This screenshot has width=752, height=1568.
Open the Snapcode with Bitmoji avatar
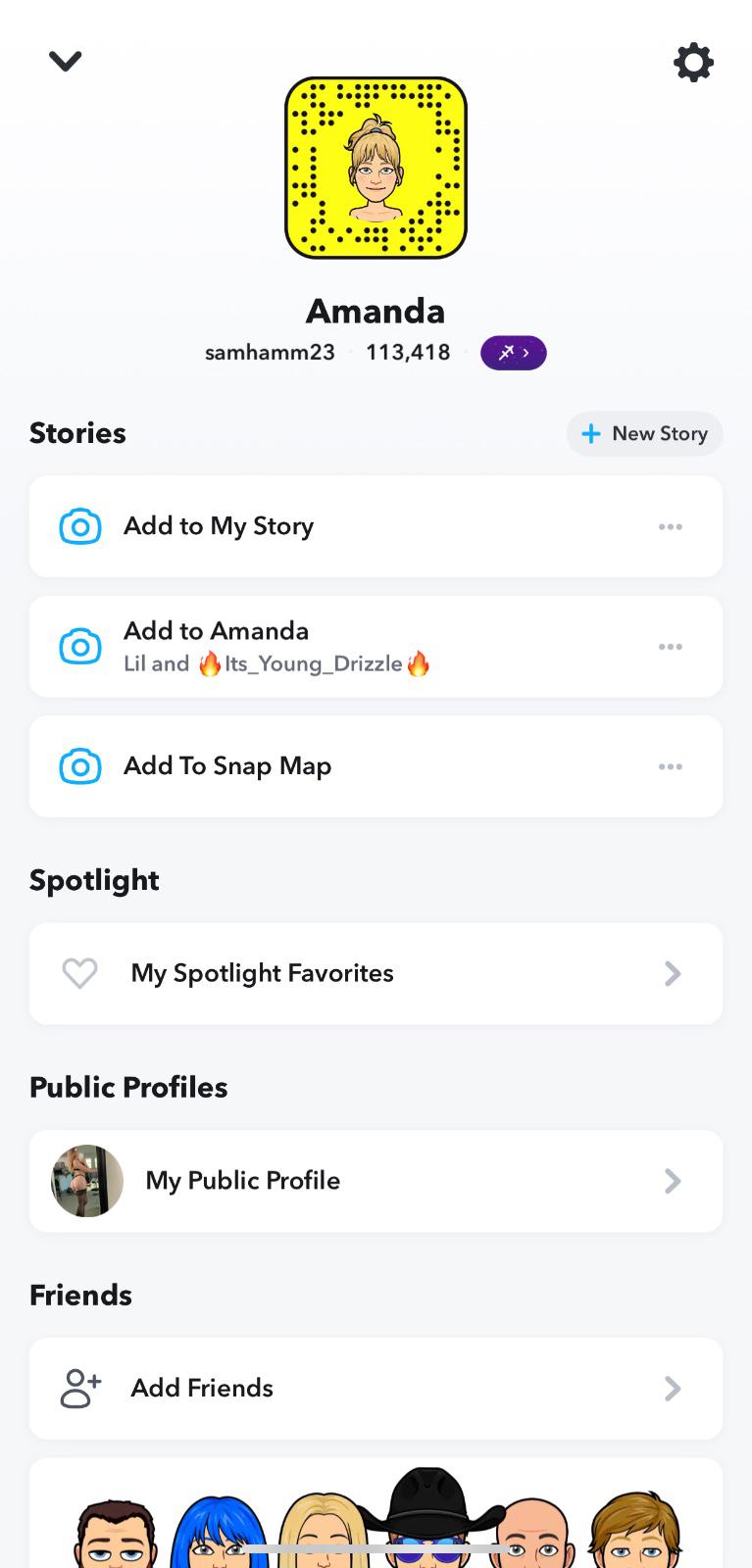click(376, 168)
